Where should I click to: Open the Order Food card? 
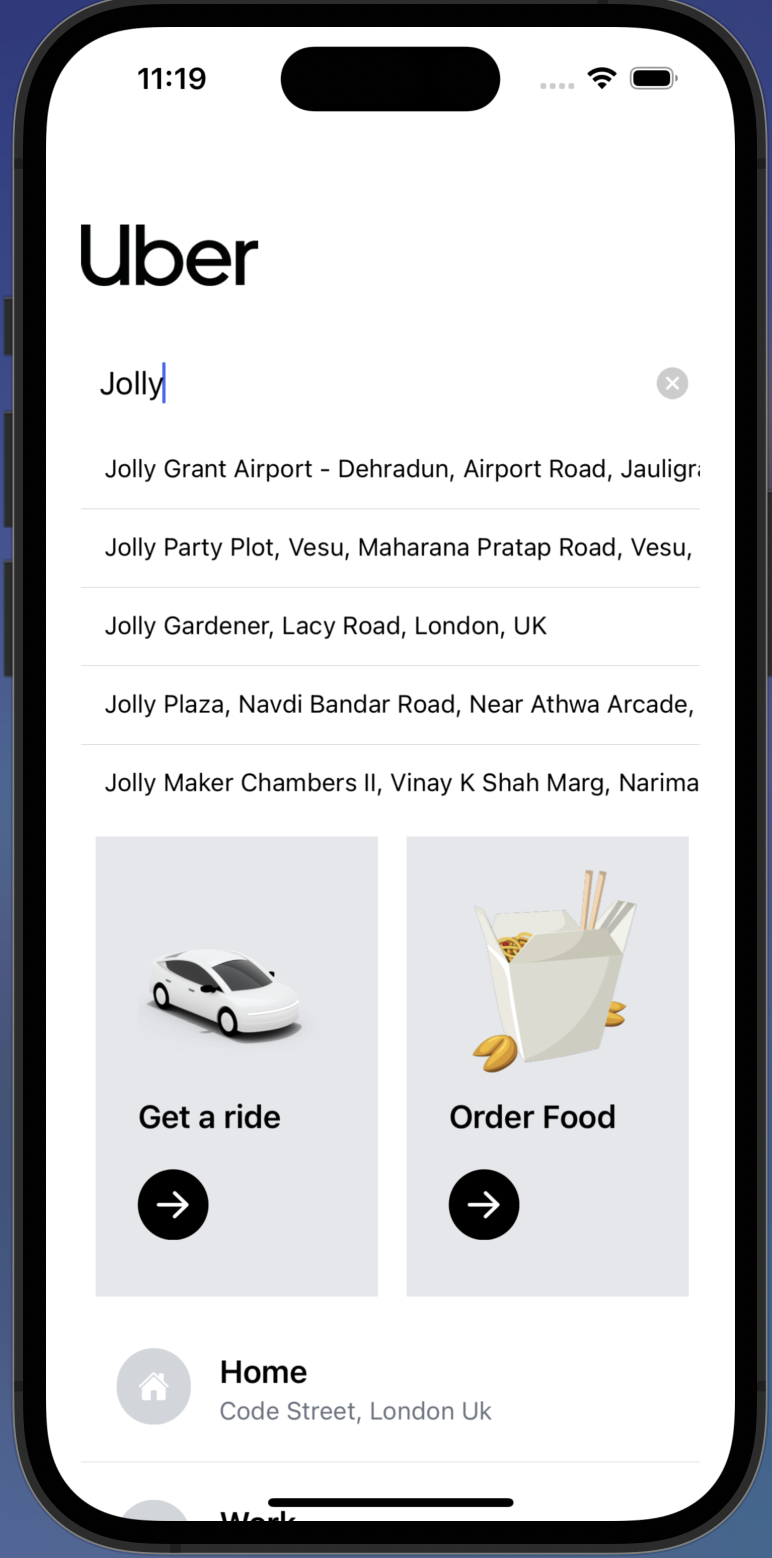[x=547, y=1063]
